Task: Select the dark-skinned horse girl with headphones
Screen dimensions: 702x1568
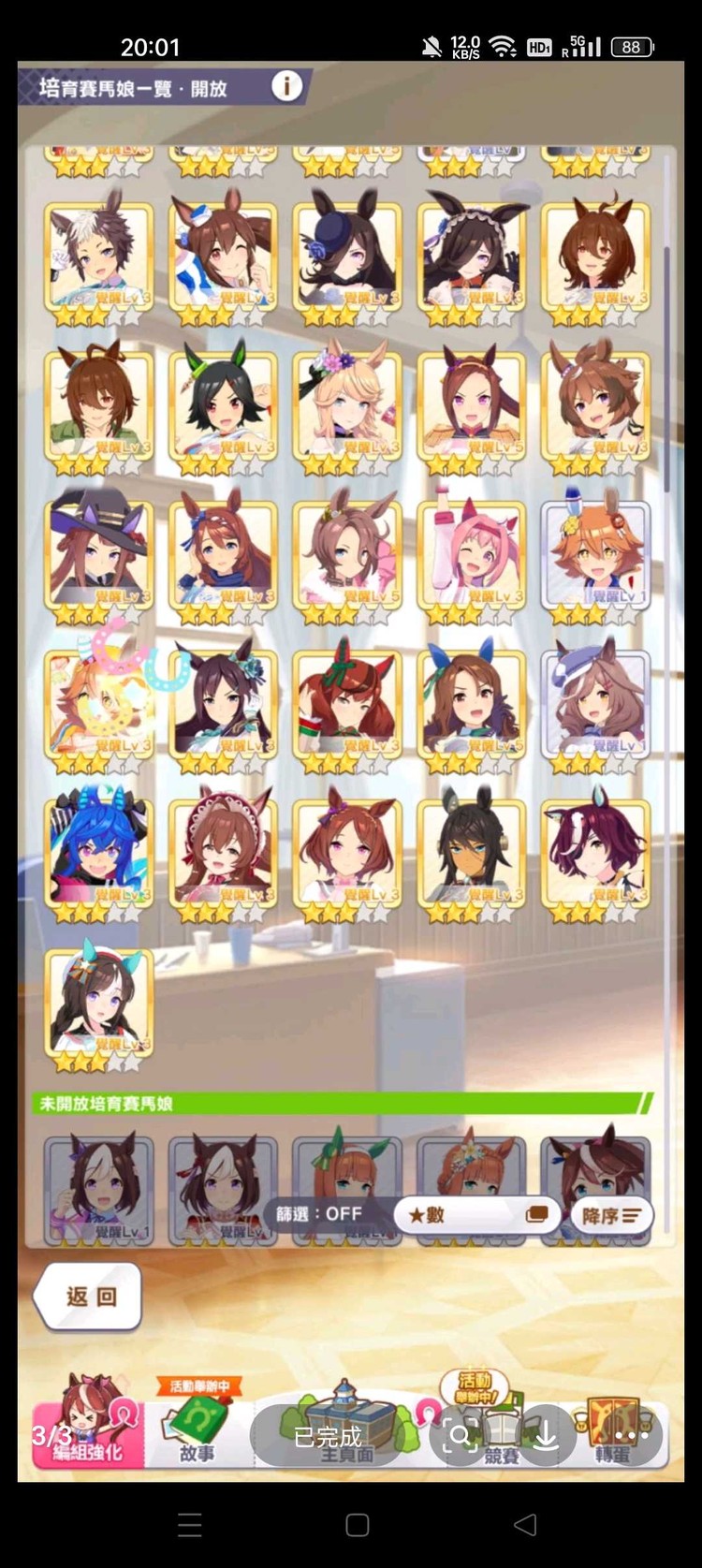Action: pyautogui.click(x=471, y=857)
